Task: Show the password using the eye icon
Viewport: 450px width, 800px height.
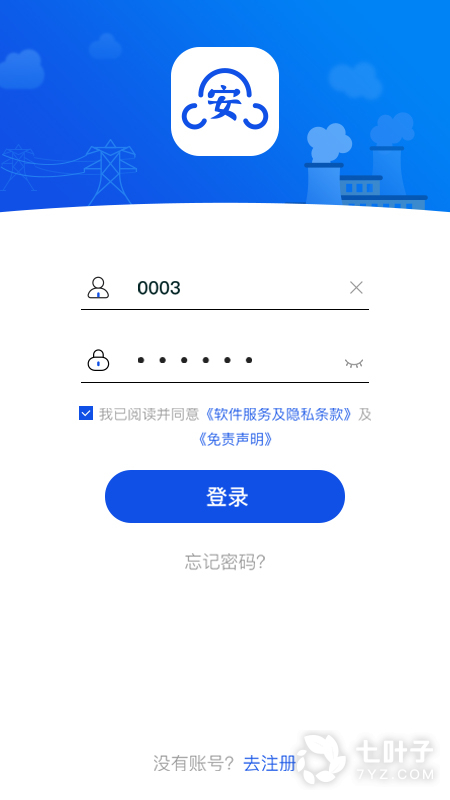Action: click(x=354, y=363)
